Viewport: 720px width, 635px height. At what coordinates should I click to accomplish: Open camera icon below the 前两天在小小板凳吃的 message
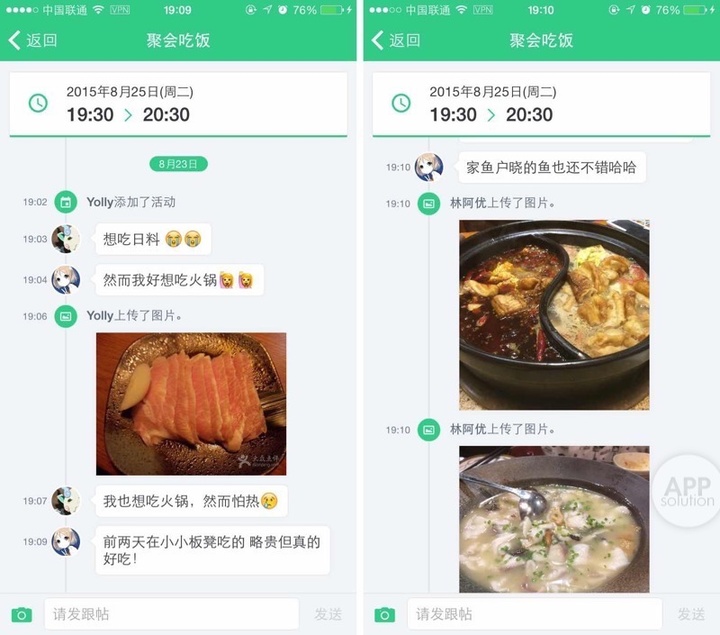(22, 614)
